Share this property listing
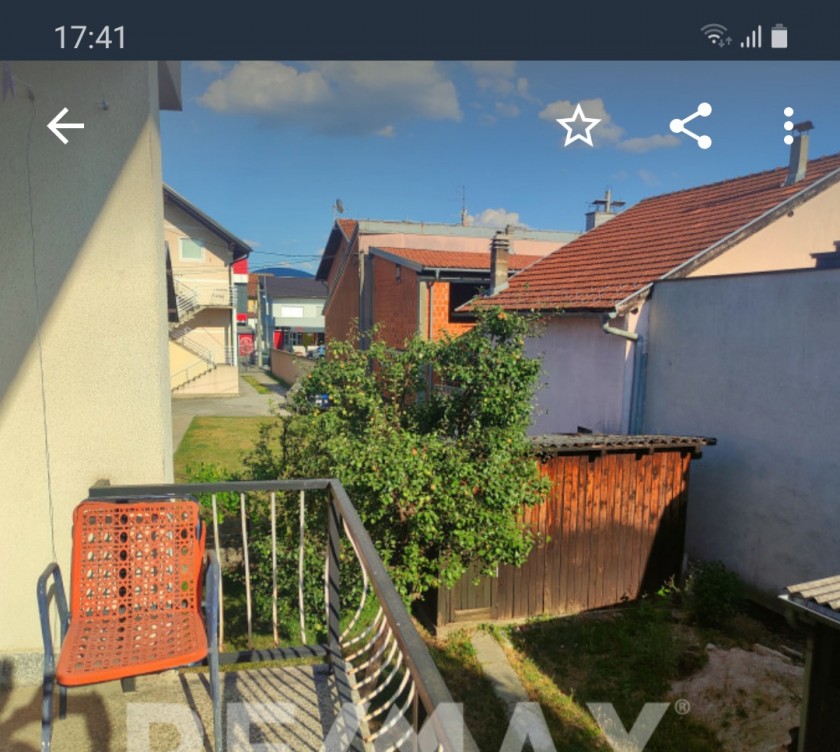The height and width of the screenshot is (752, 840). (691, 126)
